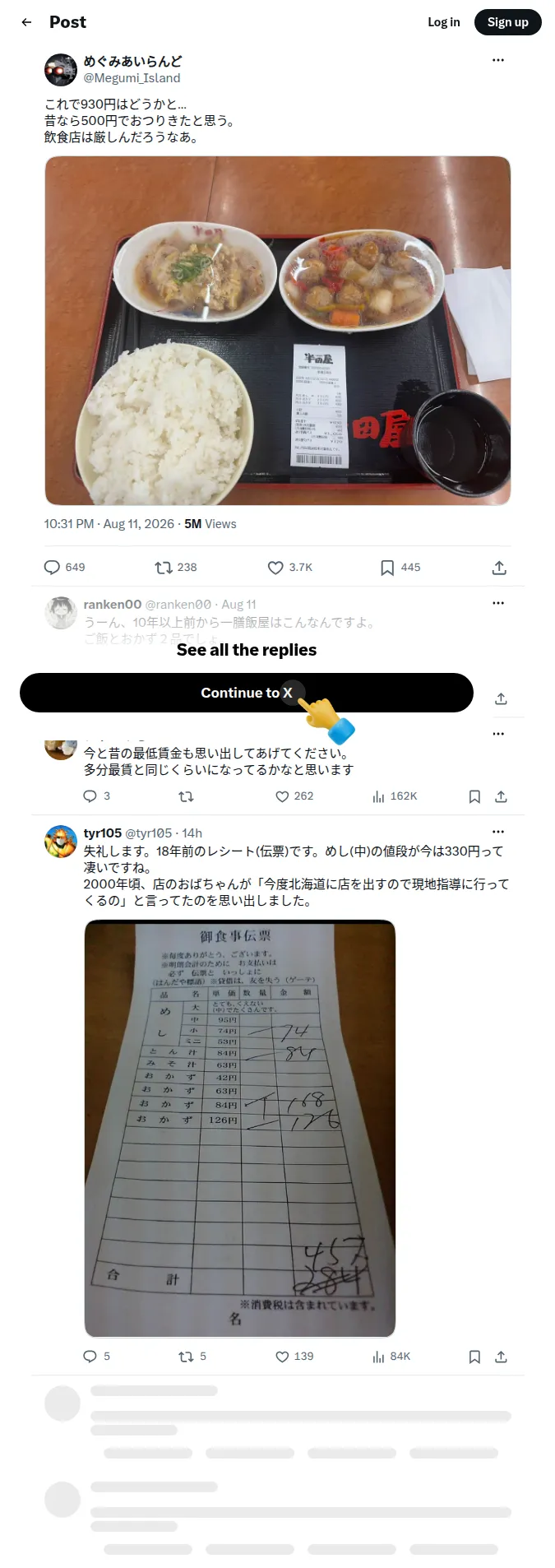Bookmark tyr105's reply
Screen dimensions: 555x1568
[x=474, y=1357]
